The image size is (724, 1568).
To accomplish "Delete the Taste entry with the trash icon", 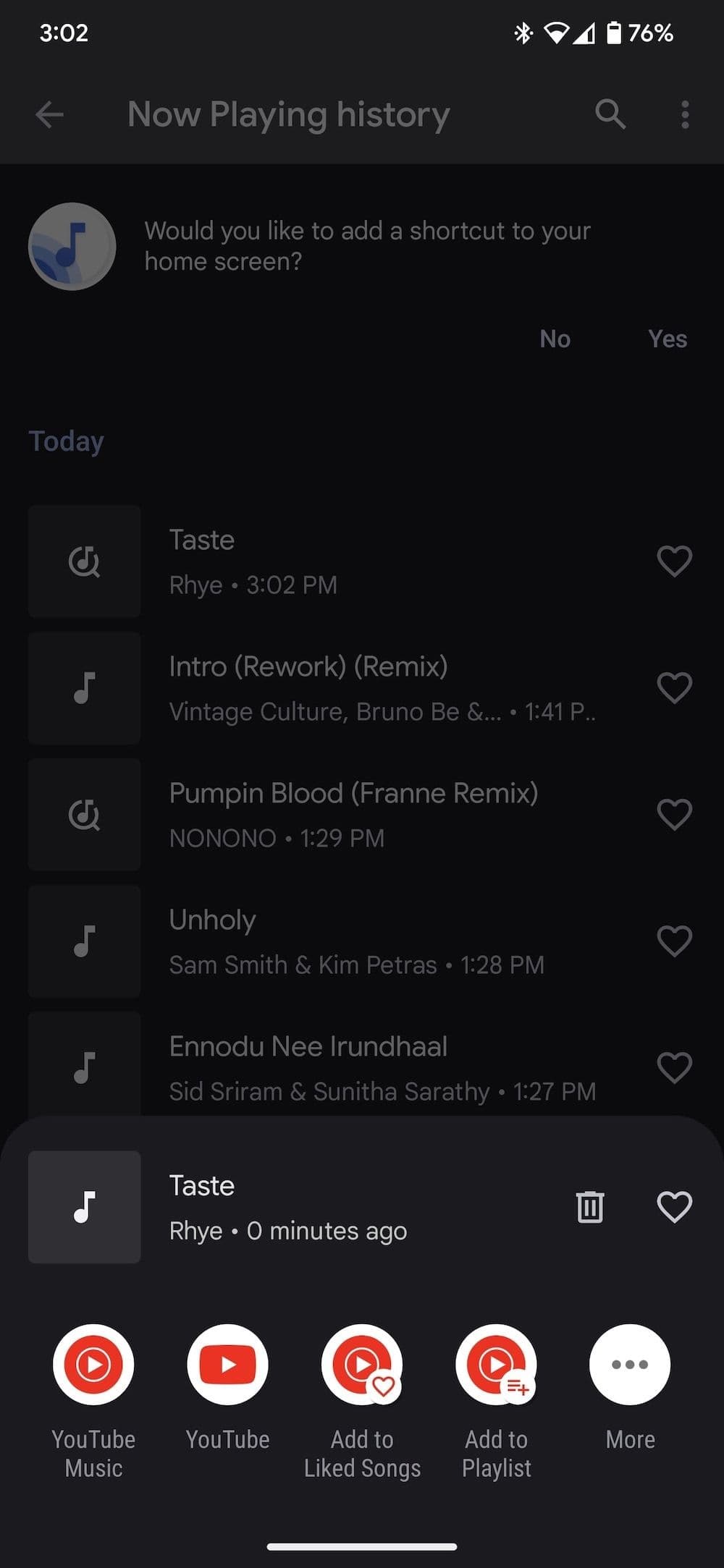I will click(589, 1206).
